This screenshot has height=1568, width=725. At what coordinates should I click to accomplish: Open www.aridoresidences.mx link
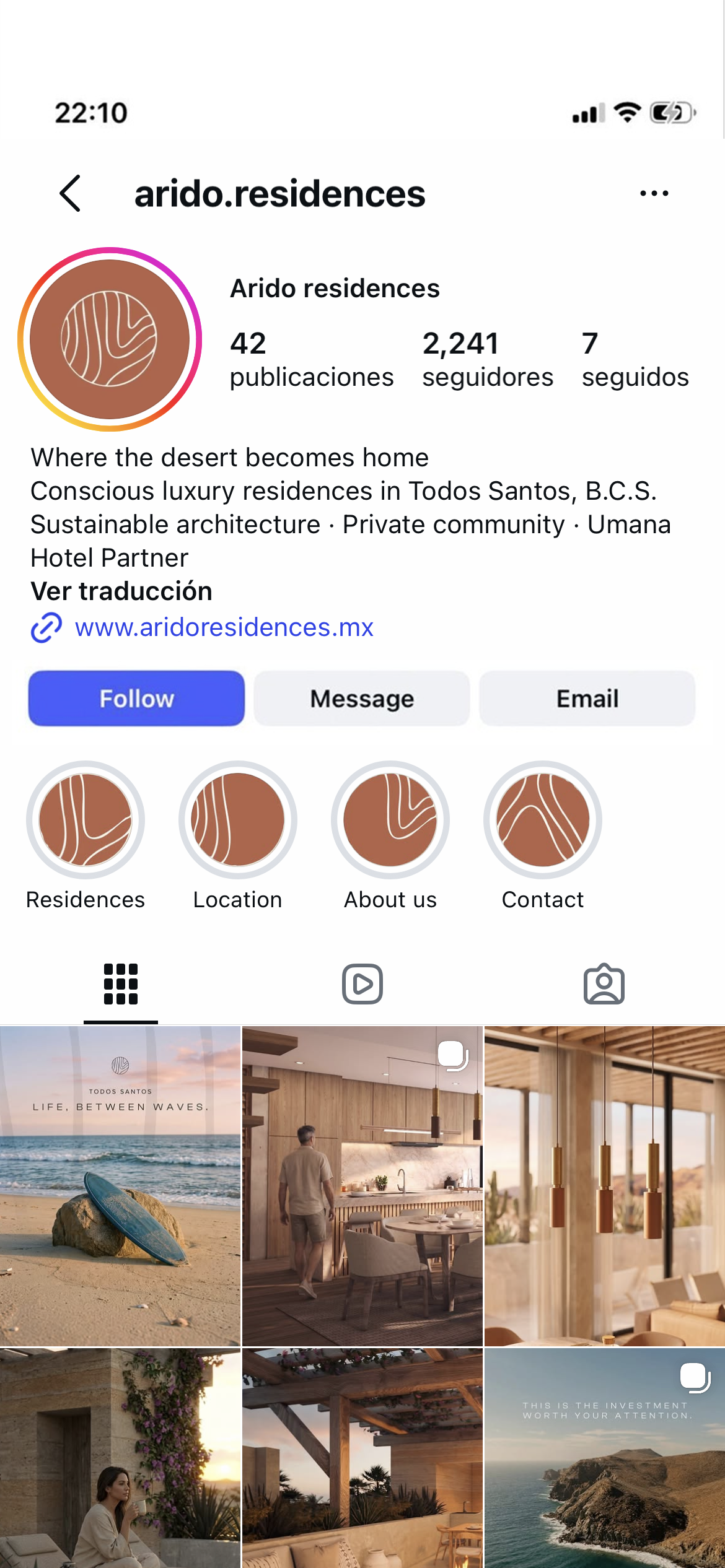[224, 627]
